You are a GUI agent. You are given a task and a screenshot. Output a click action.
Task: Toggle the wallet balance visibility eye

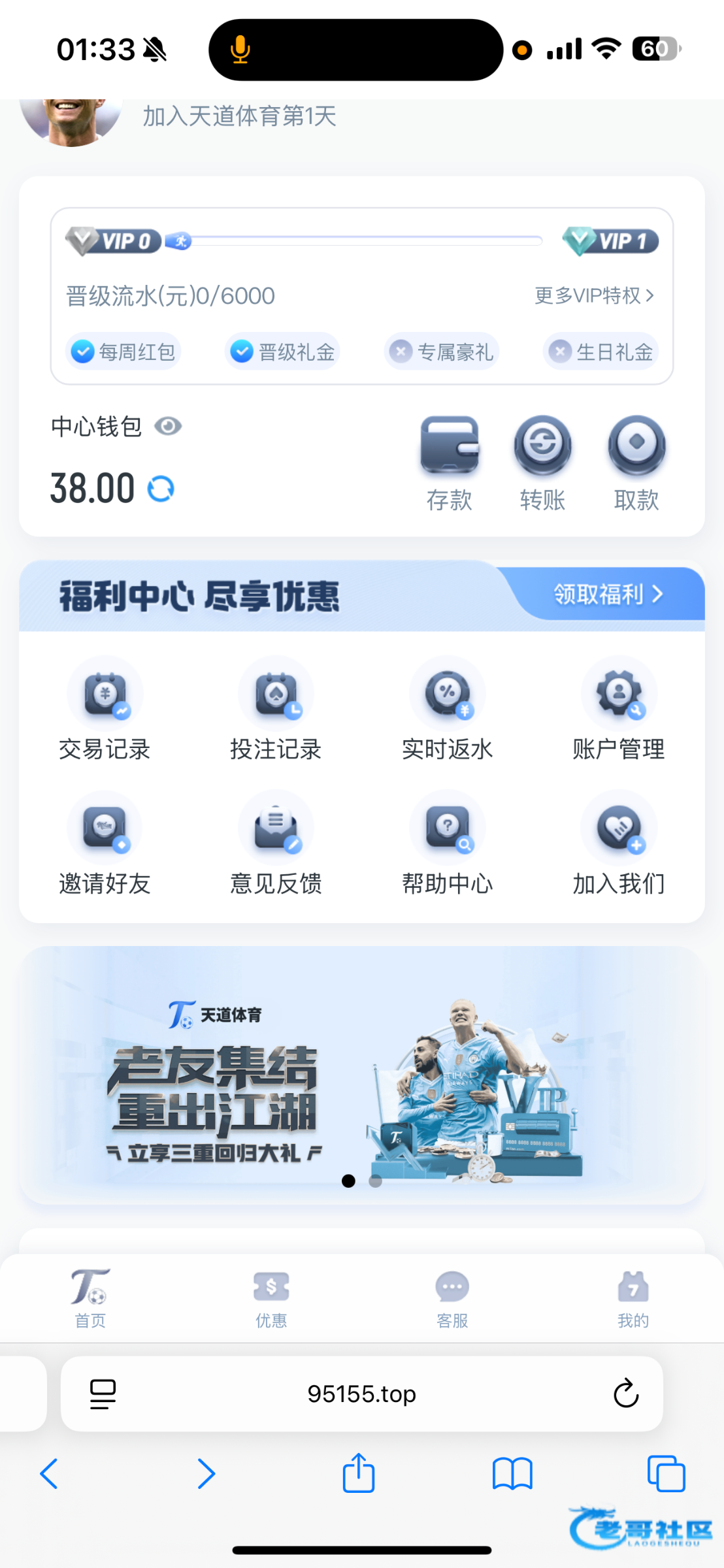(x=168, y=427)
